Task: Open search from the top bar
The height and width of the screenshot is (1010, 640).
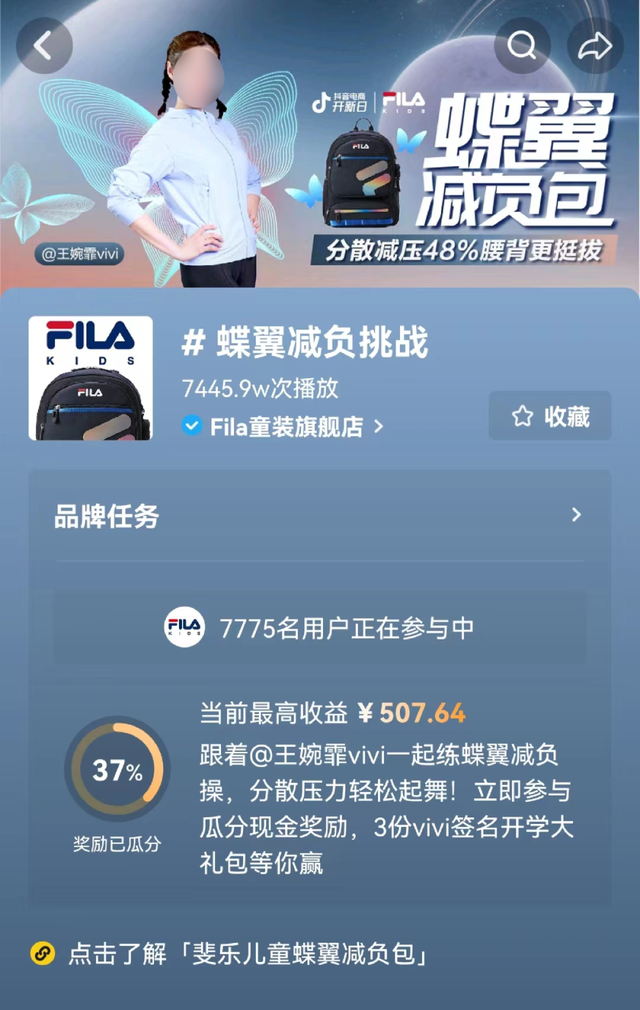Action: (x=522, y=46)
